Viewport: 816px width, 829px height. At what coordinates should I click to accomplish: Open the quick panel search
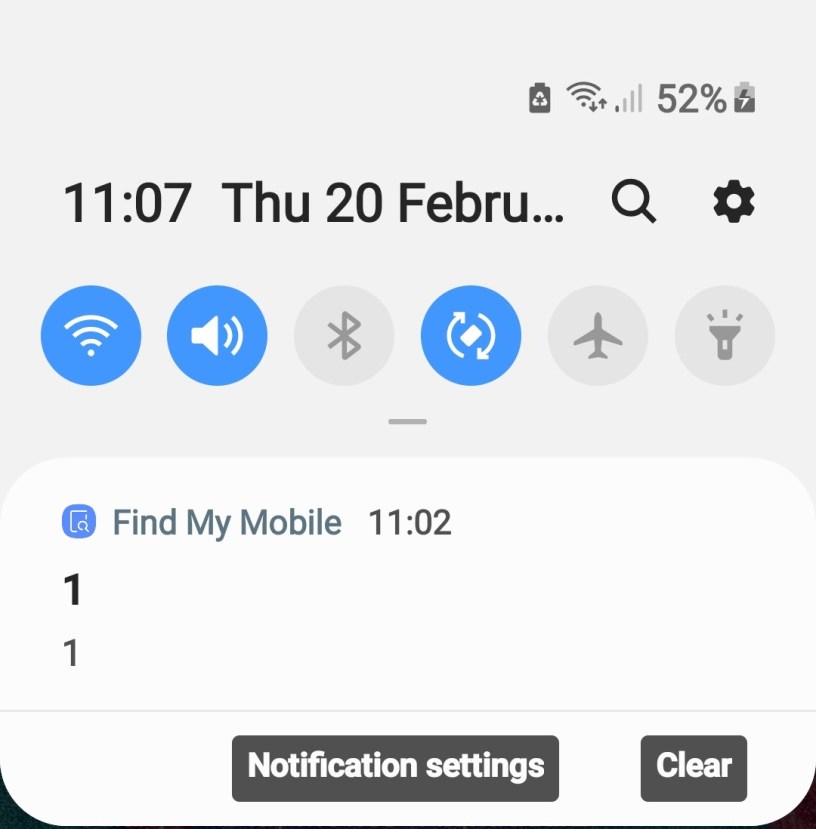(x=634, y=203)
